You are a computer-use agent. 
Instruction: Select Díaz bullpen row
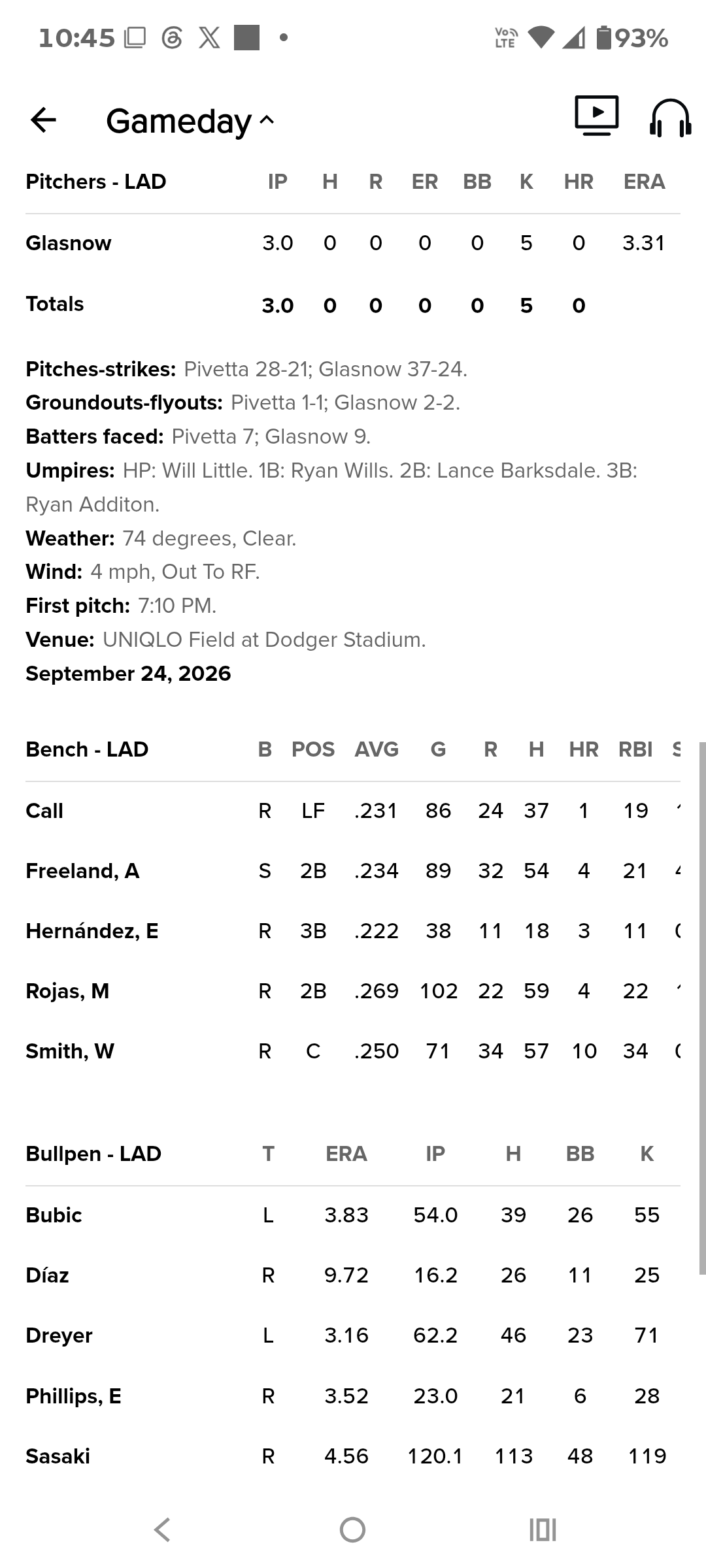353,1275
